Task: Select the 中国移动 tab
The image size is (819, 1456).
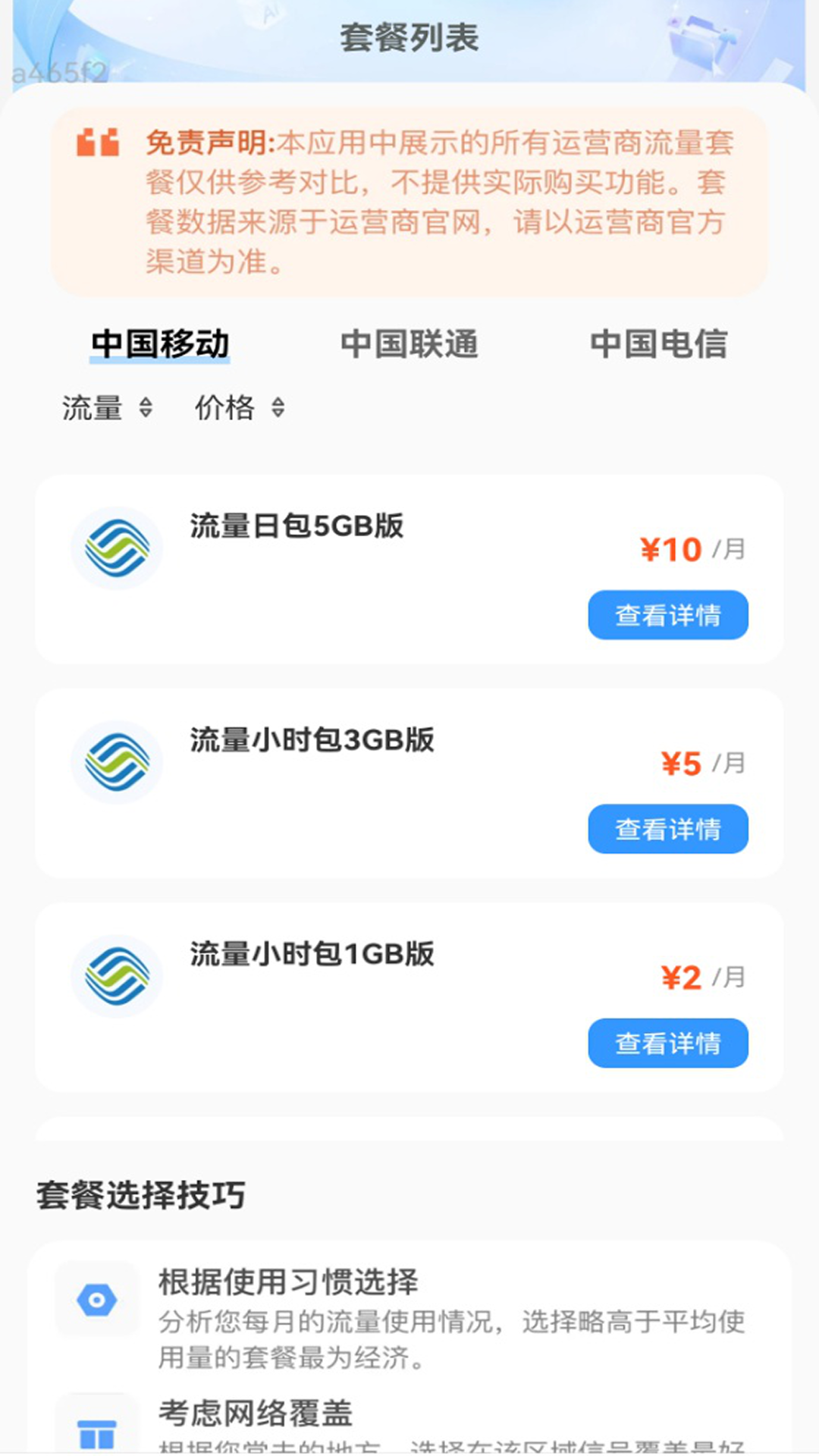Action: tap(159, 345)
